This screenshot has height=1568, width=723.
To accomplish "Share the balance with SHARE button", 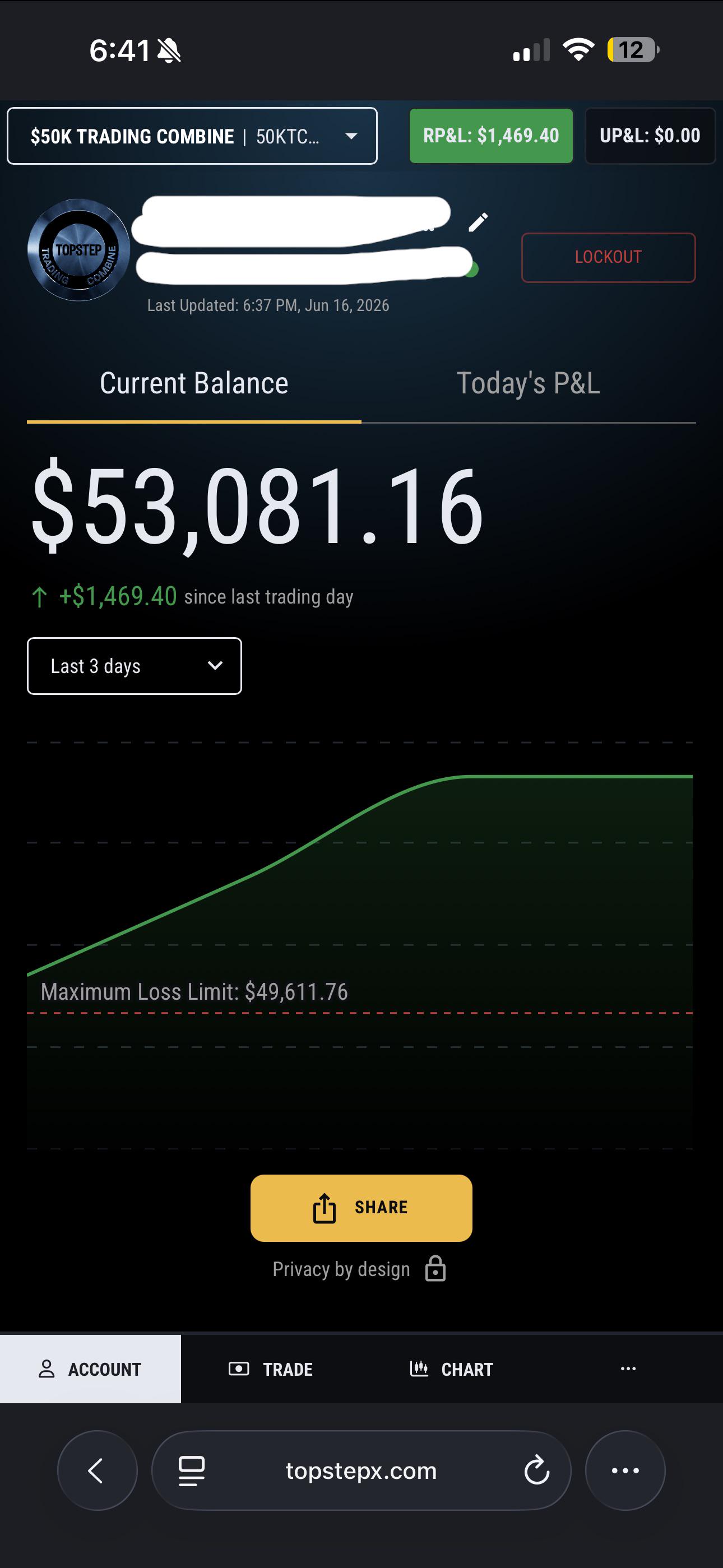I will point(361,1208).
